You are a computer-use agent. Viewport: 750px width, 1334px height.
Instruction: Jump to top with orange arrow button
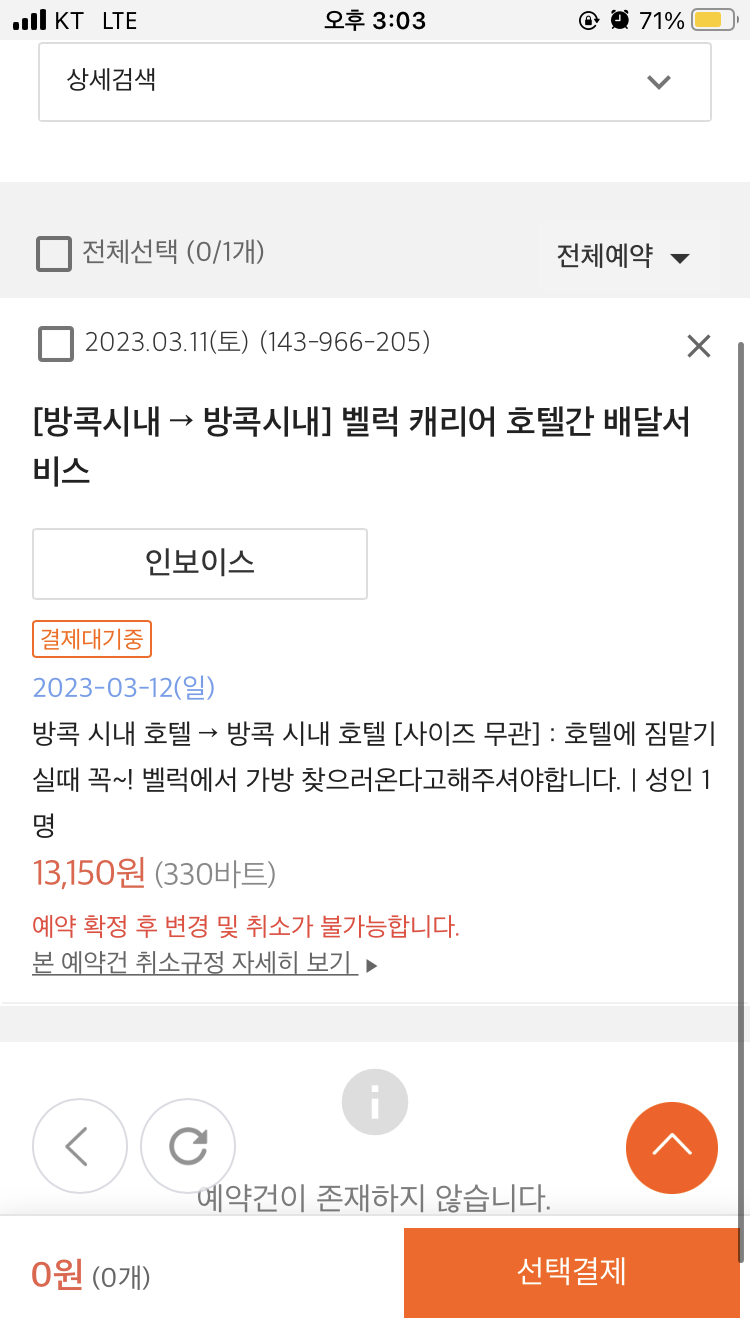click(671, 1147)
